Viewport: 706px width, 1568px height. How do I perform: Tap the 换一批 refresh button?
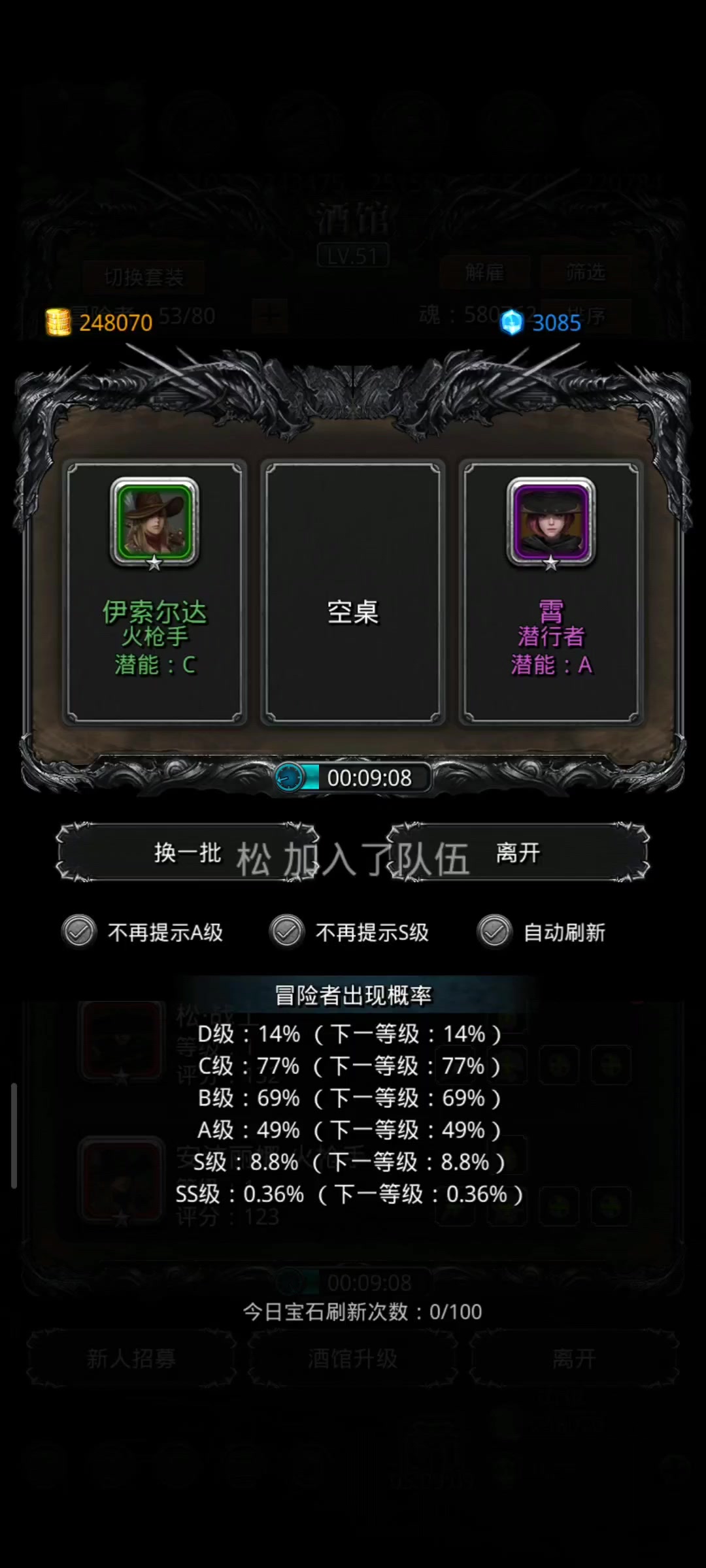(x=188, y=853)
